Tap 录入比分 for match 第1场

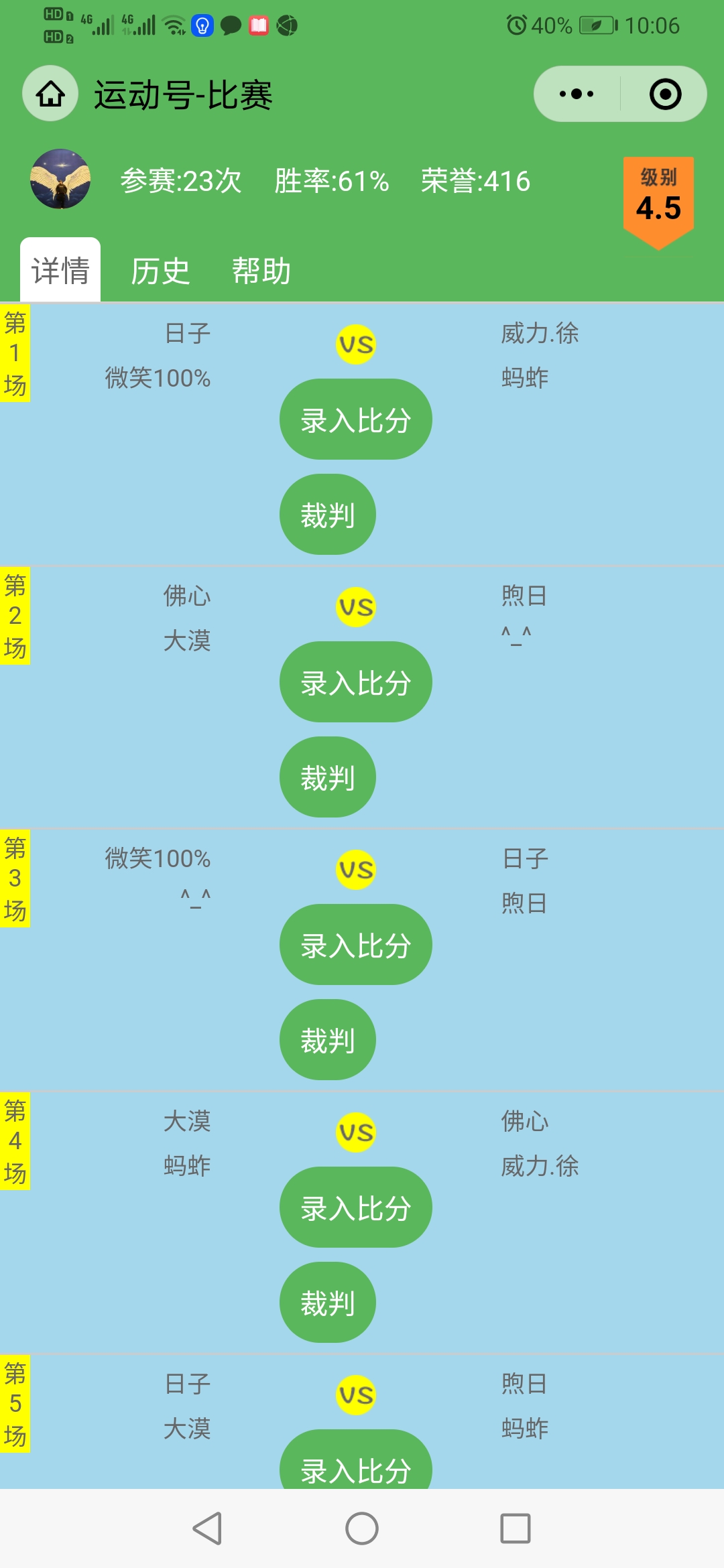click(x=355, y=419)
